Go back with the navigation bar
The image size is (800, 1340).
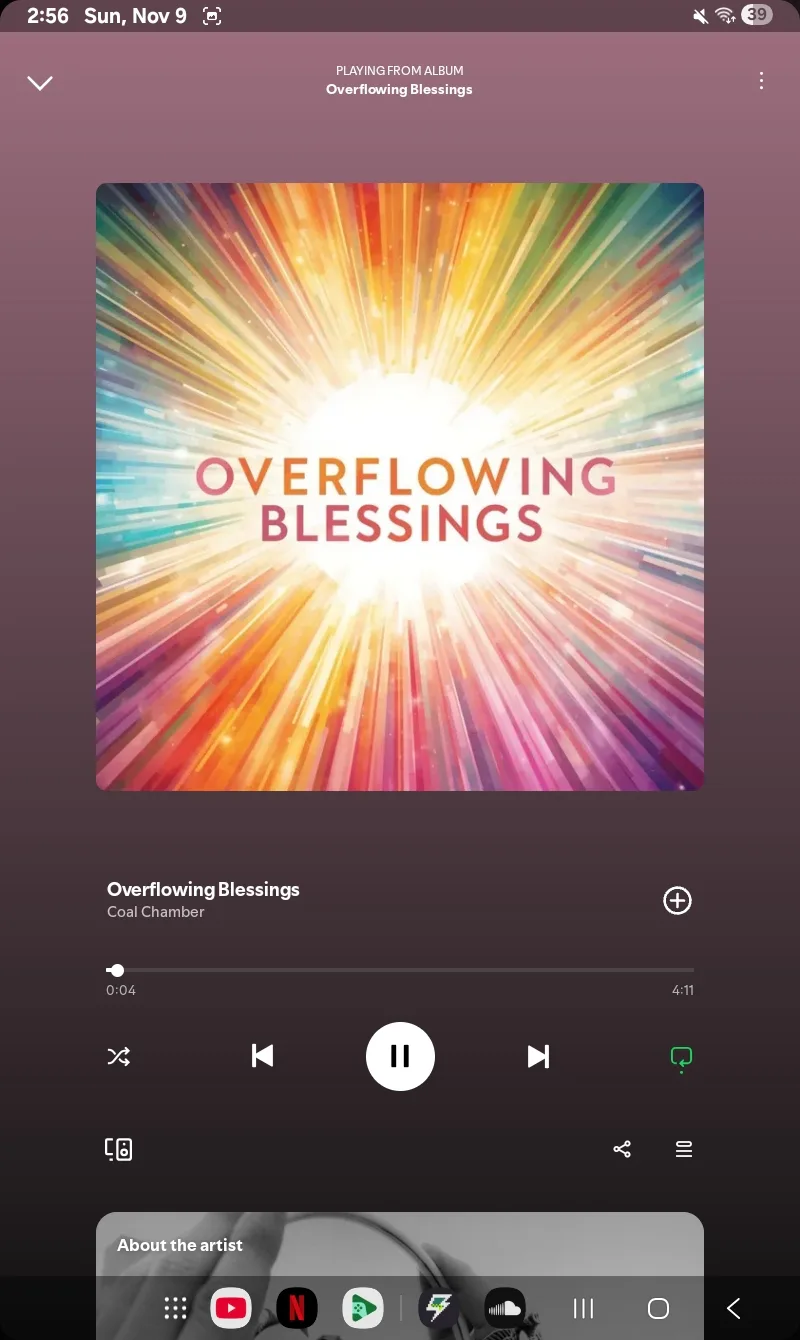pos(733,1308)
